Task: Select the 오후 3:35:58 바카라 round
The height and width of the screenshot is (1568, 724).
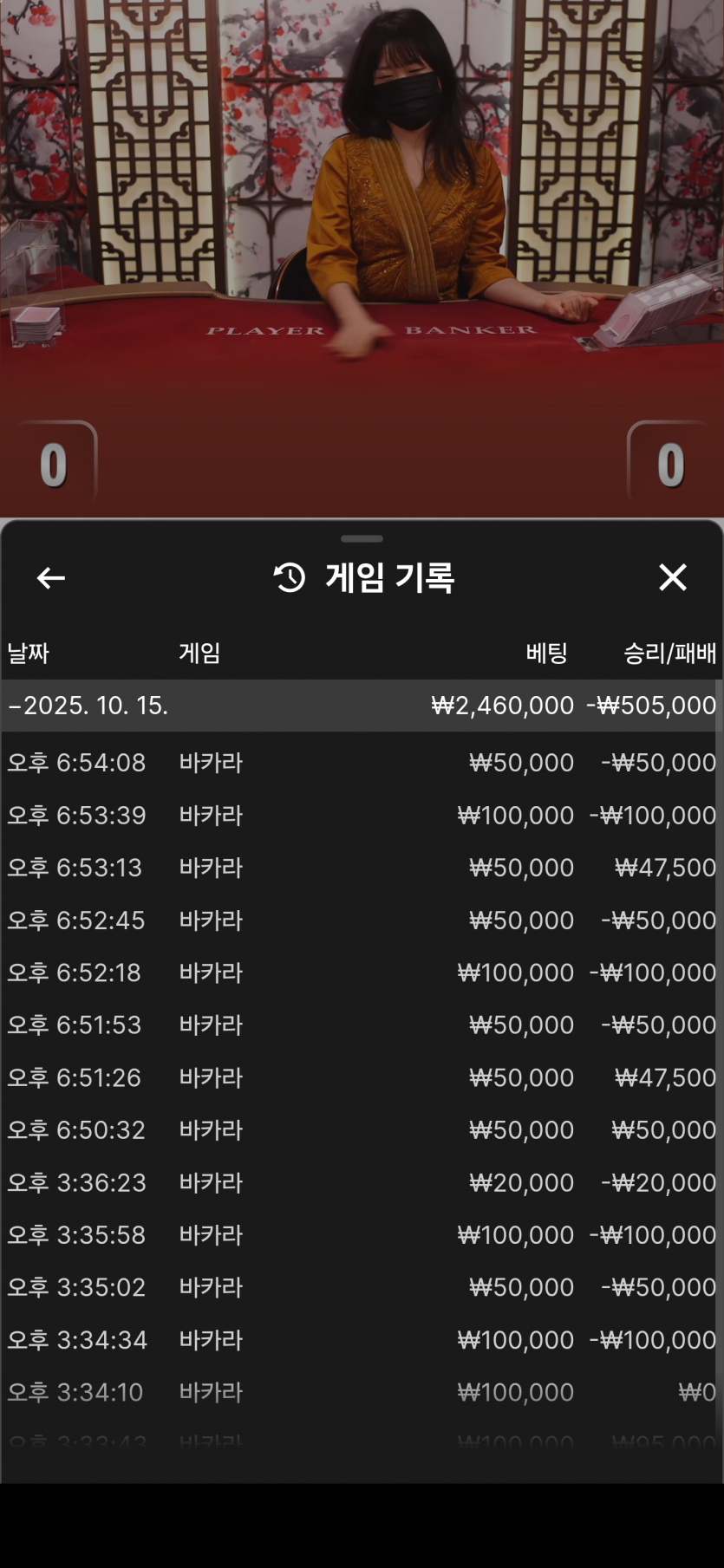Action: click(361, 1235)
